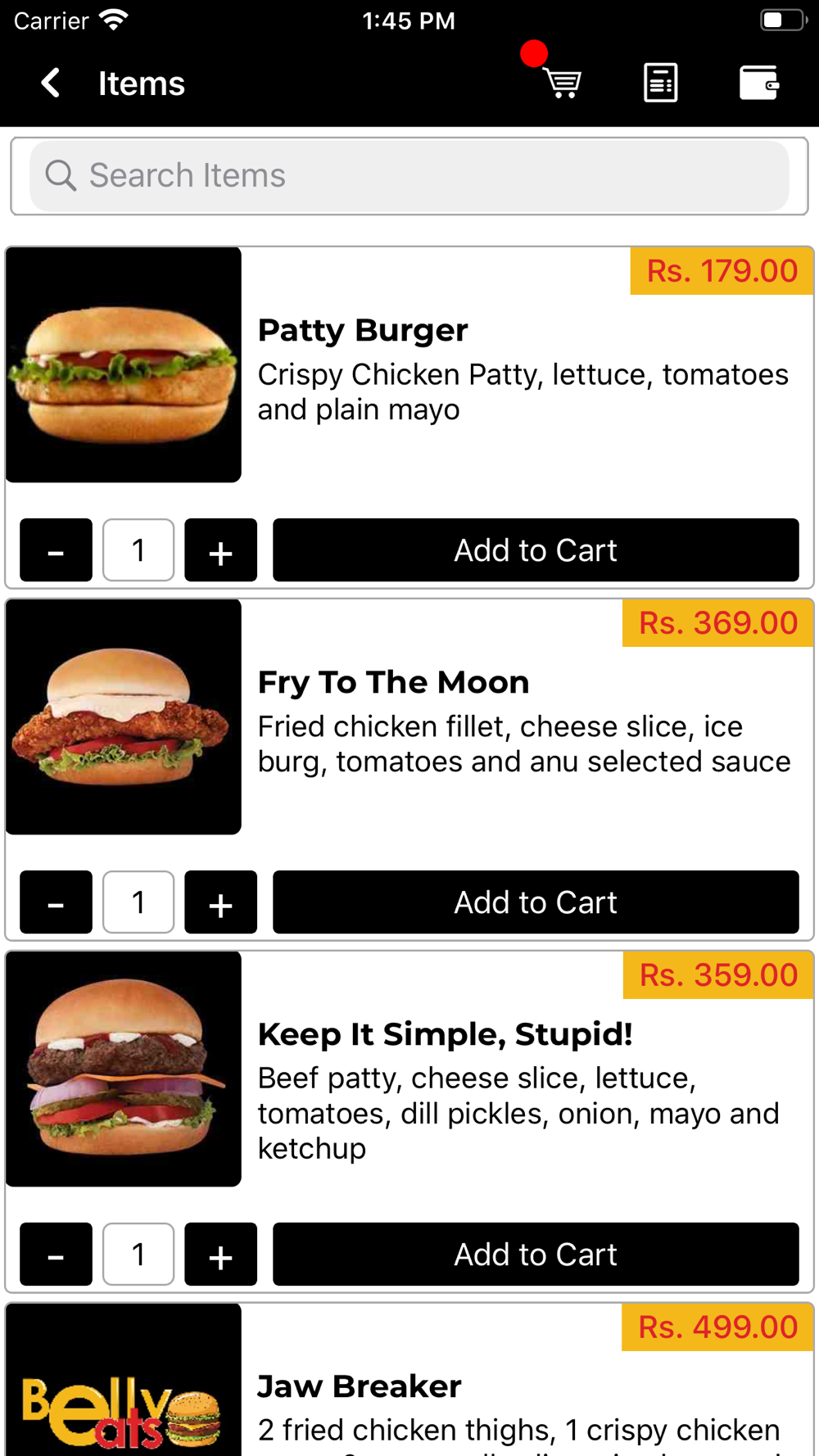Screen dimensions: 819x1456
Task: Add Keep It Simple, Stupid! to cart
Action: [x=536, y=1255]
